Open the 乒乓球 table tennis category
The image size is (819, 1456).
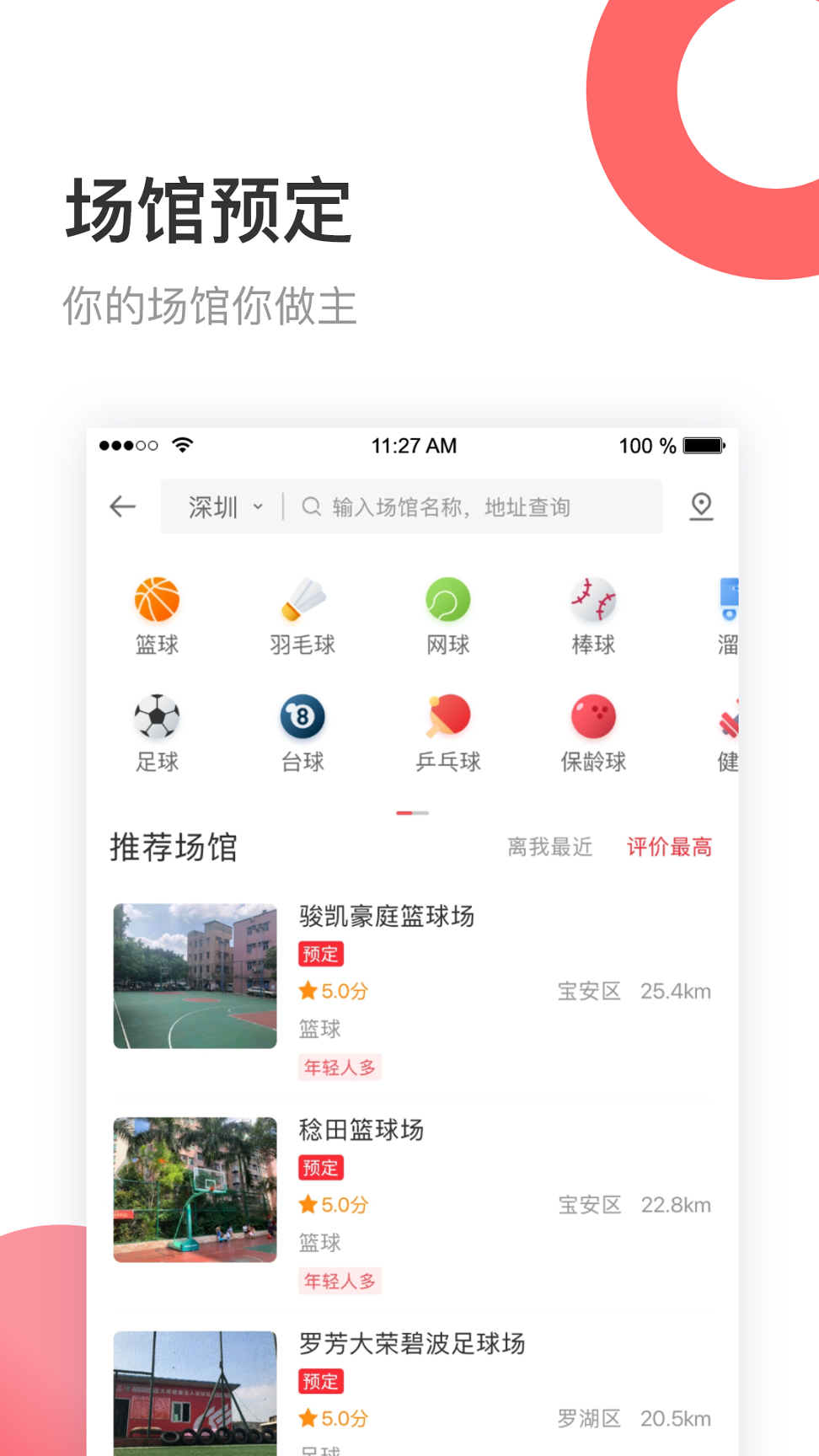pyautogui.click(x=447, y=719)
